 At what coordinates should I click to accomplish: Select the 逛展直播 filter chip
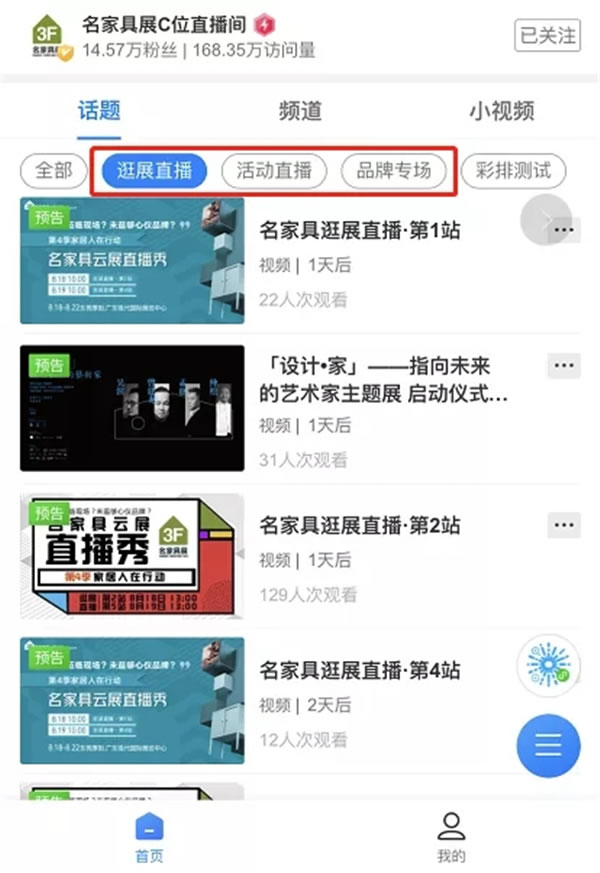click(154, 170)
